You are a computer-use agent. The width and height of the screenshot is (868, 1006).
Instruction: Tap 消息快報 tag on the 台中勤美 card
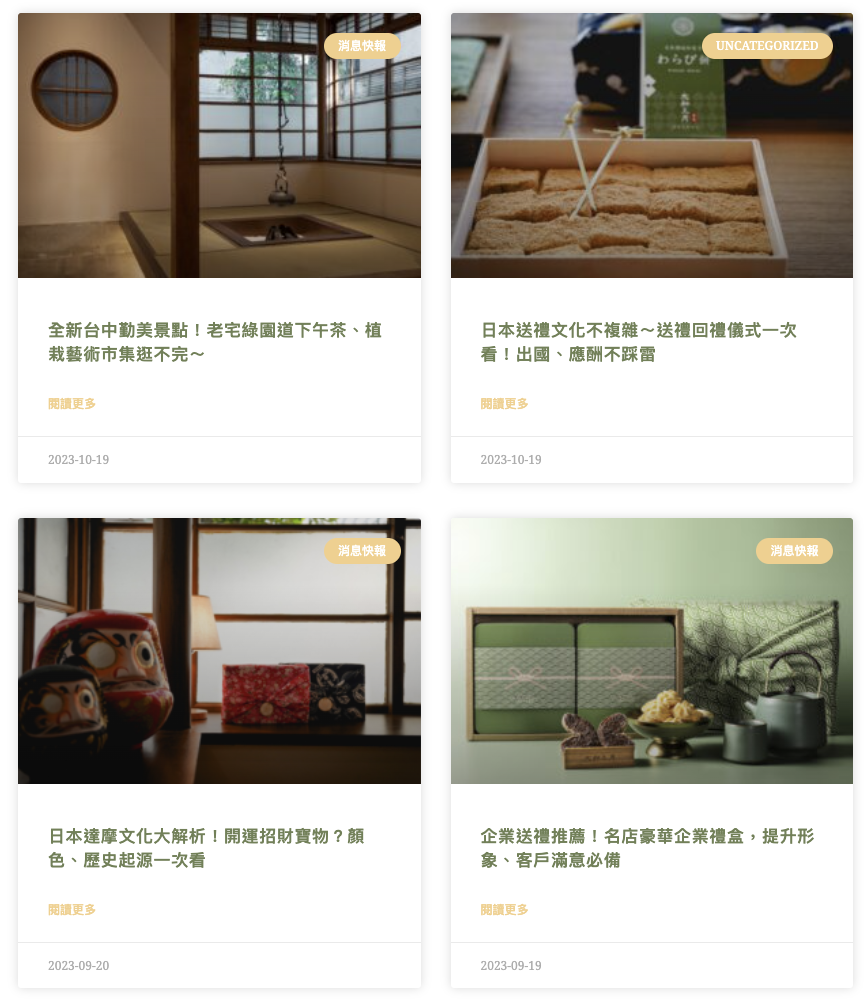coord(362,46)
